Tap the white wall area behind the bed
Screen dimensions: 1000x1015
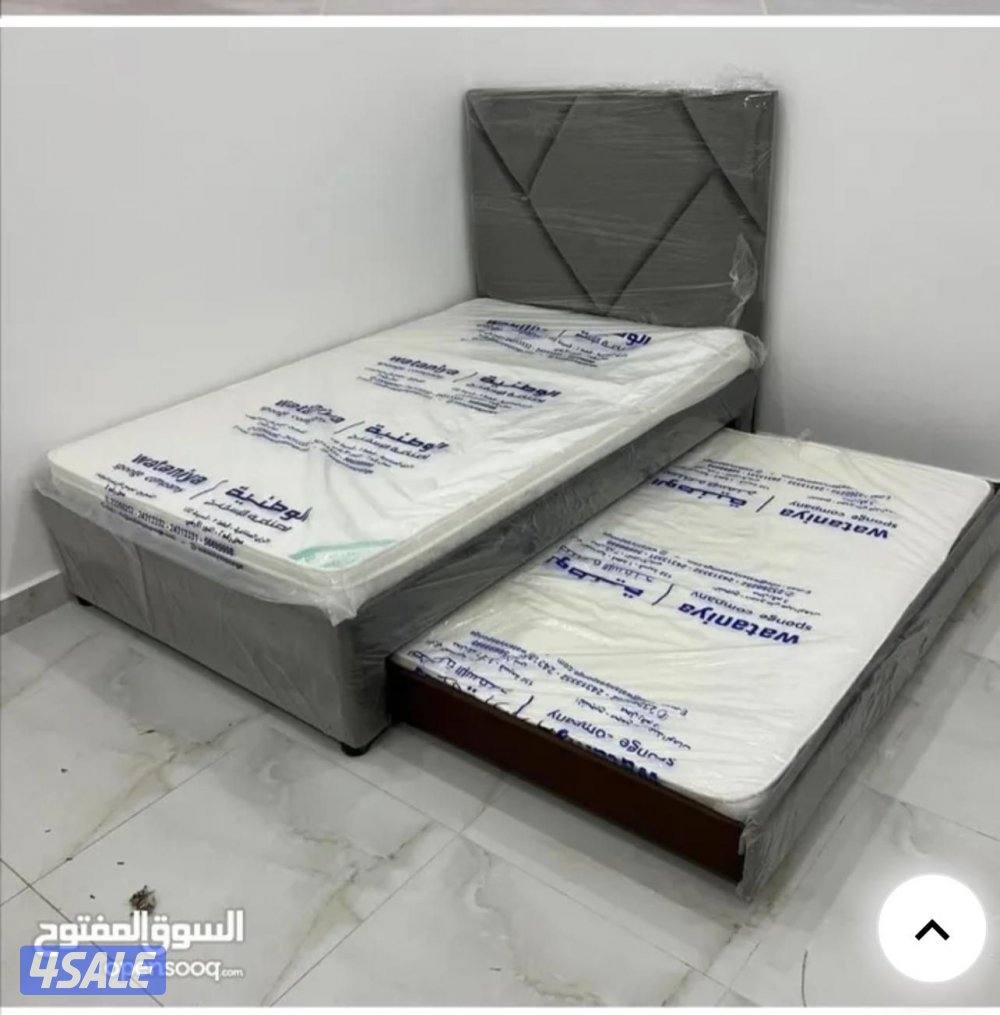click(200, 150)
